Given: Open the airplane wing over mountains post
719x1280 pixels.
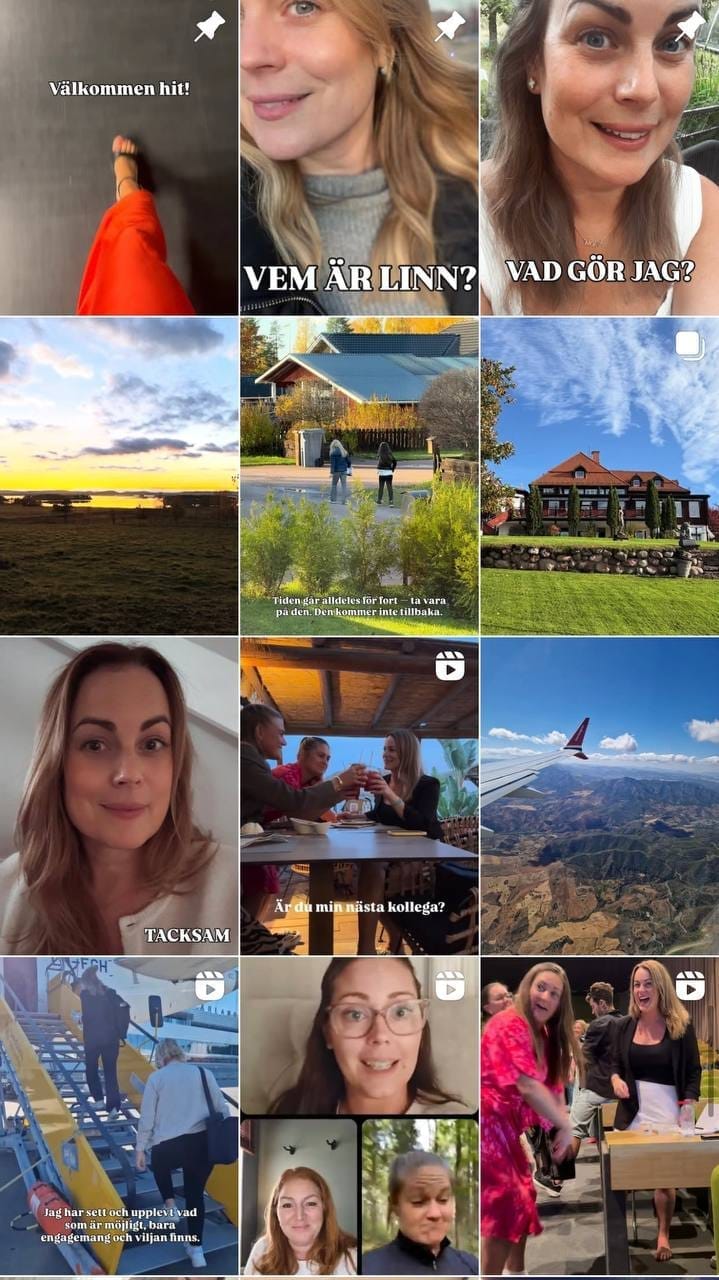Looking at the screenshot, I should pyautogui.click(x=600, y=796).
